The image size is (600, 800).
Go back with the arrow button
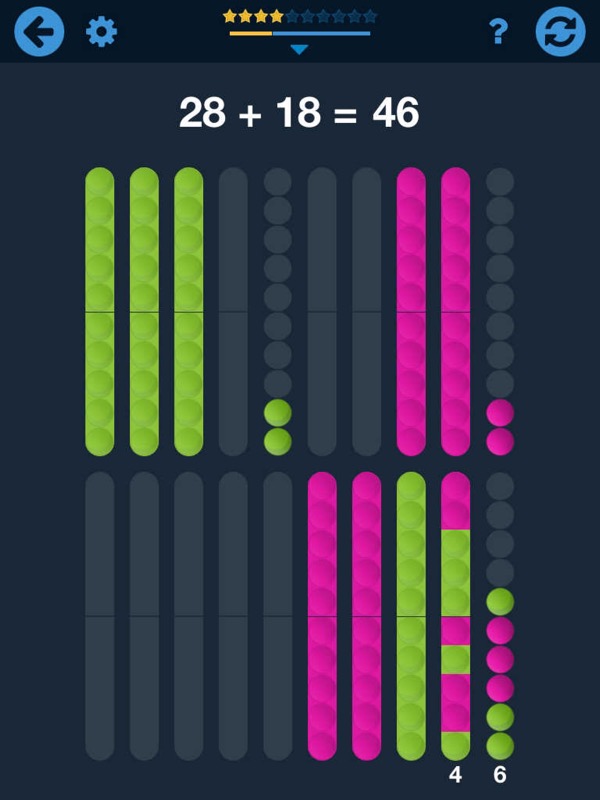(x=39, y=32)
